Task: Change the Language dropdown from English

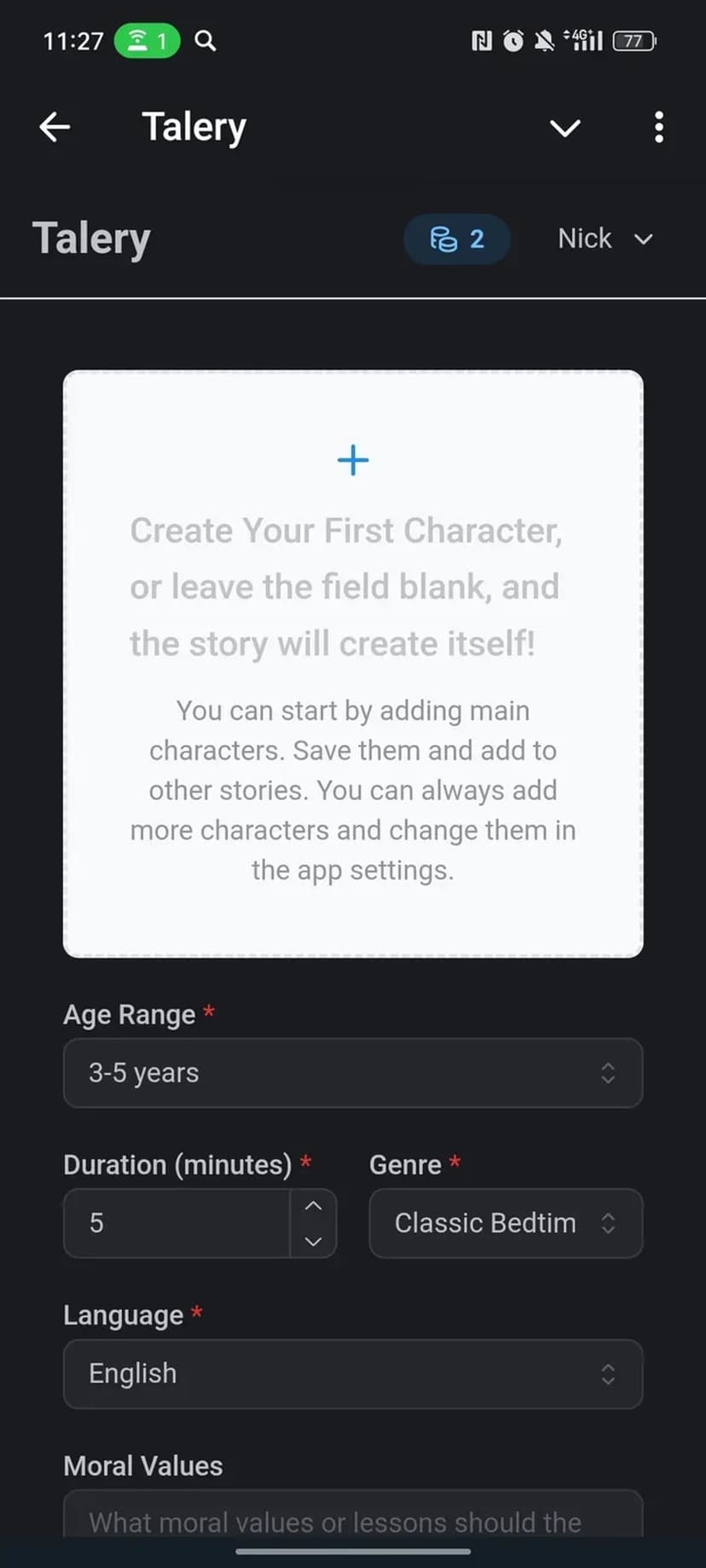Action: tap(353, 1374)
